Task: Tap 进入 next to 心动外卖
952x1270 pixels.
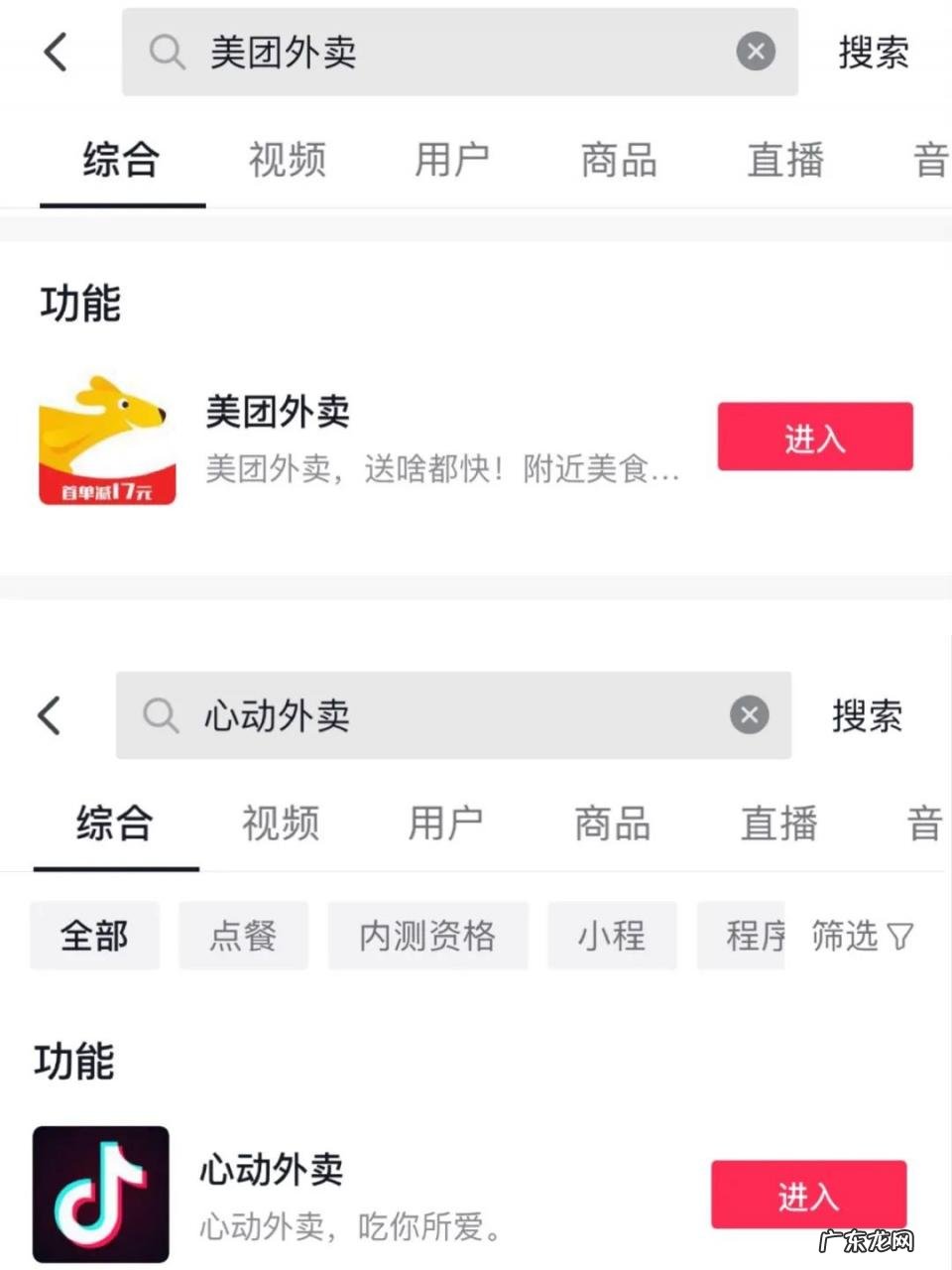Action: click(x=808, y=1195)
